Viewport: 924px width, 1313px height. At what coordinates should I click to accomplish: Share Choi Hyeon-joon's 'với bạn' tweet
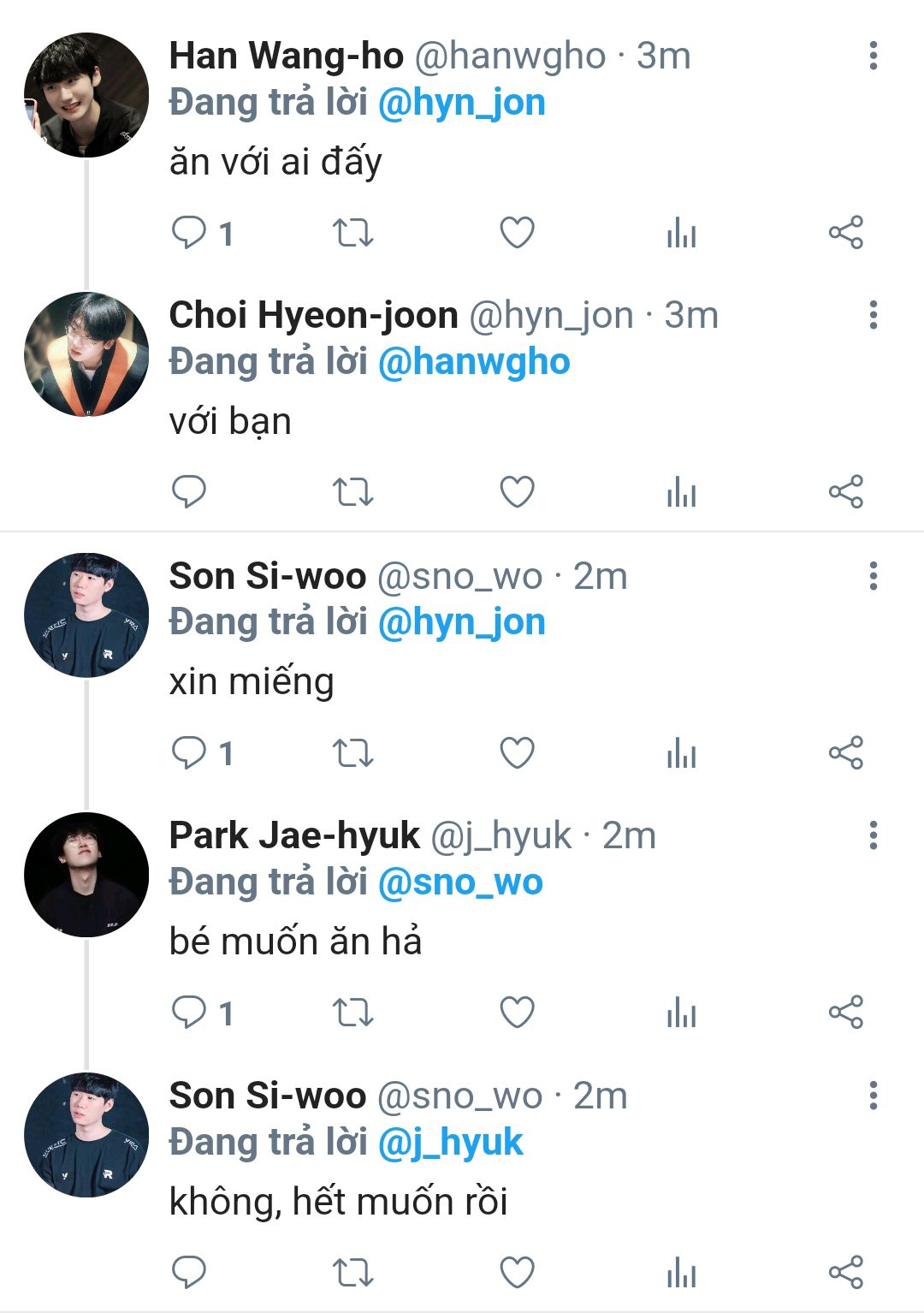pos(845,492)
